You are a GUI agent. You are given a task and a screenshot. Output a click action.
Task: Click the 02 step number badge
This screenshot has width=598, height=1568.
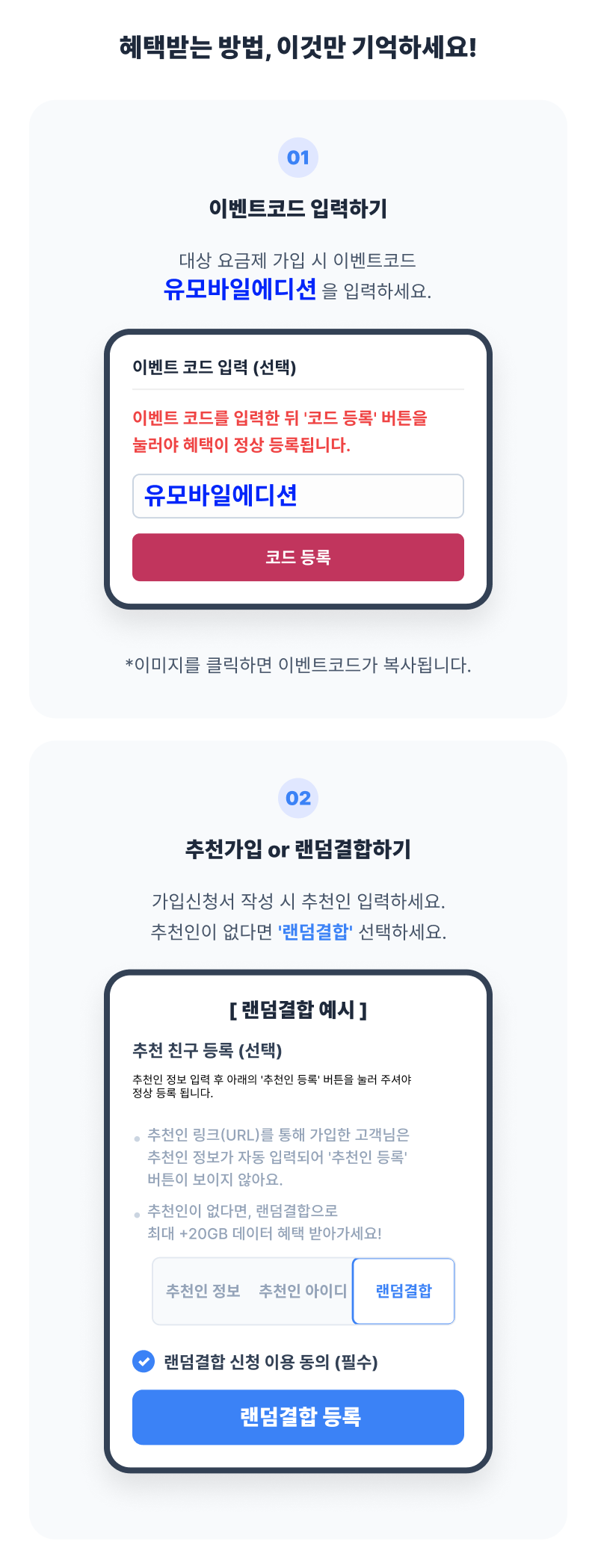[298, 798]
